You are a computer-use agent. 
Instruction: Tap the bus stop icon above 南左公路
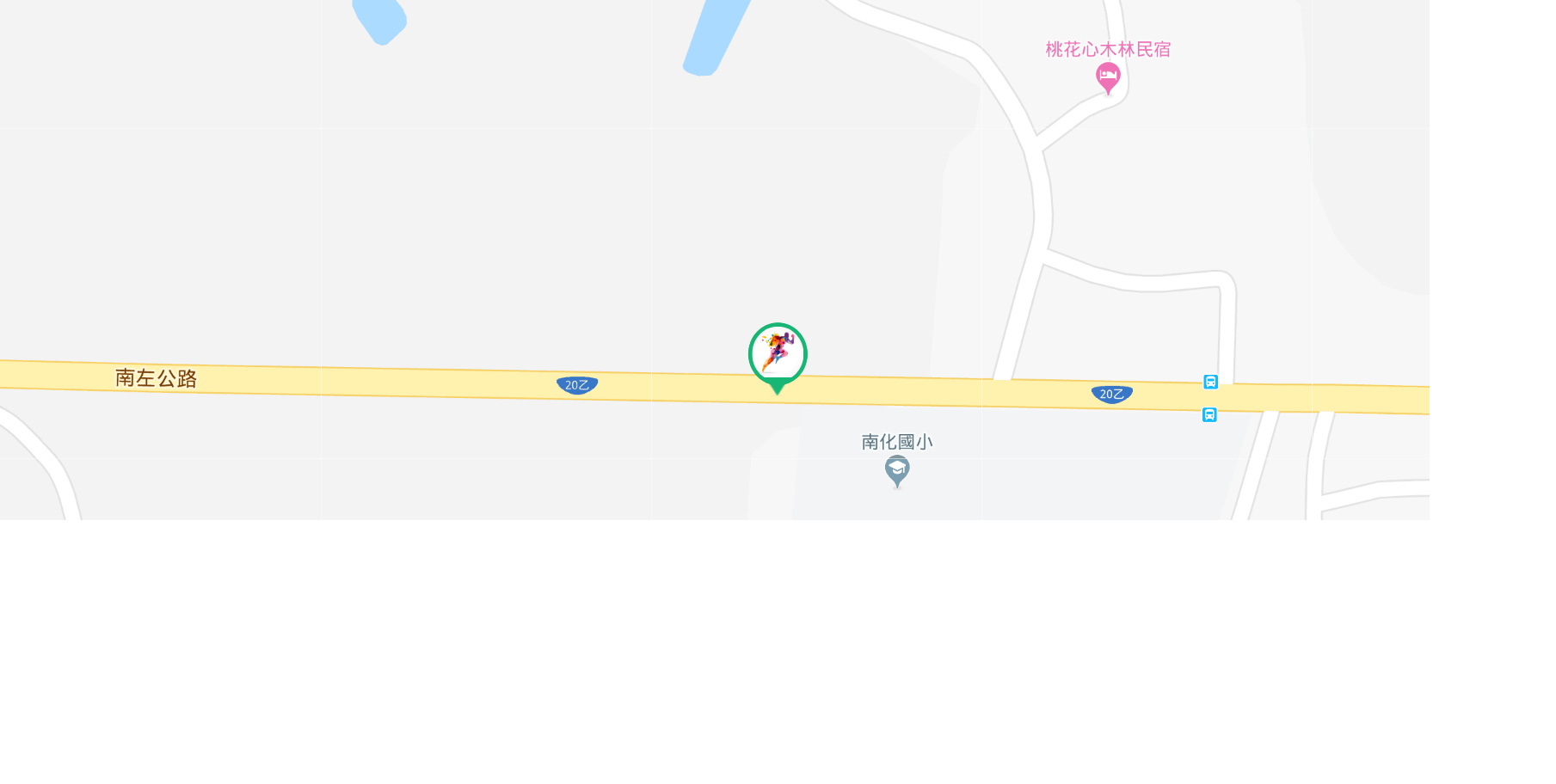1210,382
